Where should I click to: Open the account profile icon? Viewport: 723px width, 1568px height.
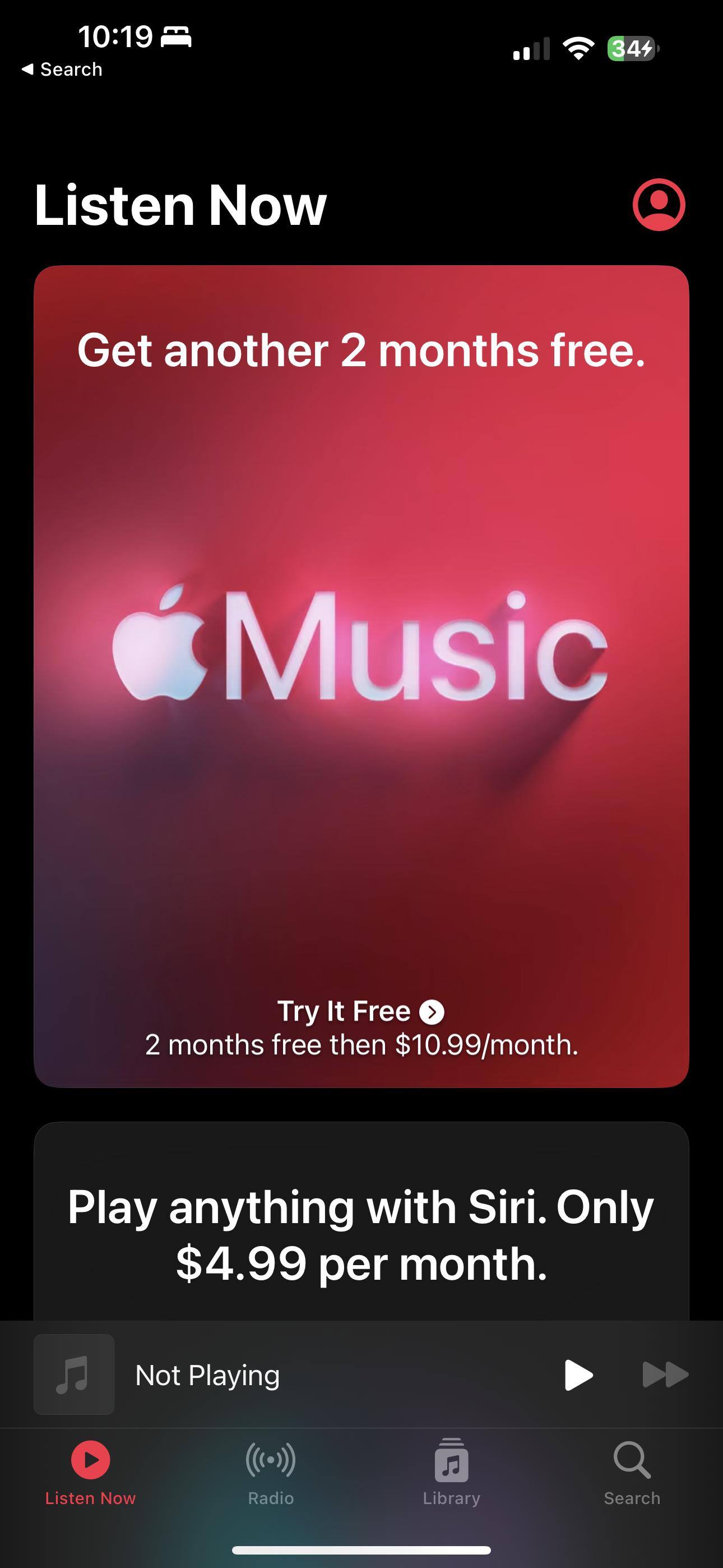659,205
